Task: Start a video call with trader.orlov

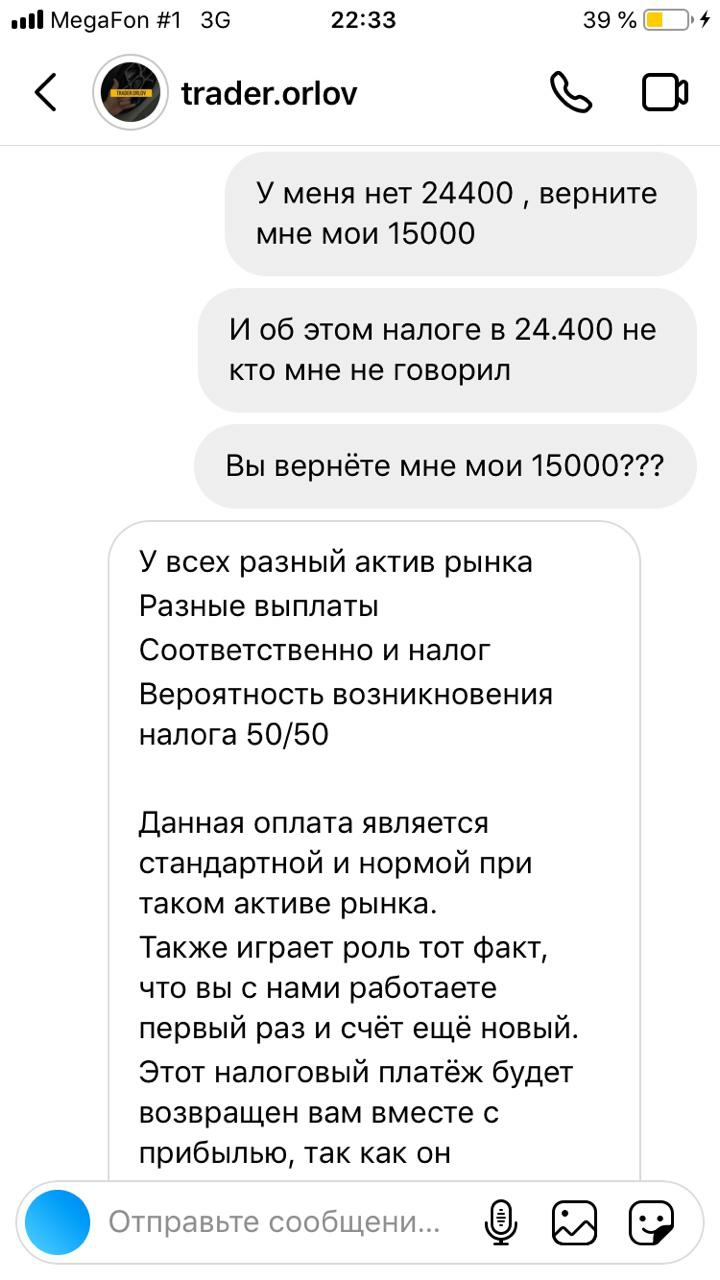Action: tap(665, 93)
